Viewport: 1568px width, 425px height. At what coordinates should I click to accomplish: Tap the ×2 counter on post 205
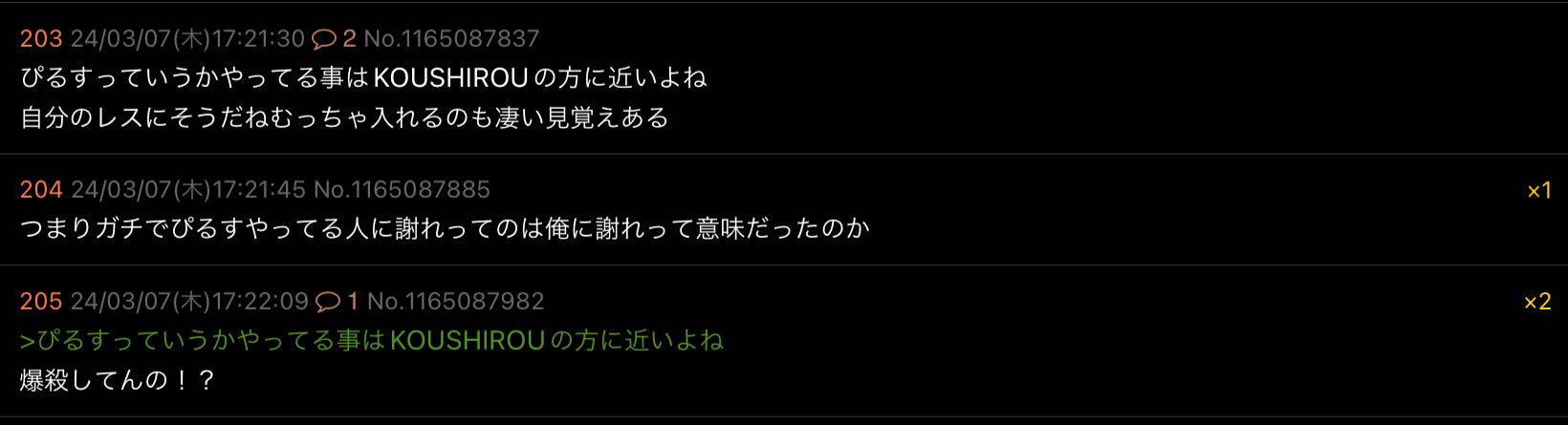(1536, 302)
